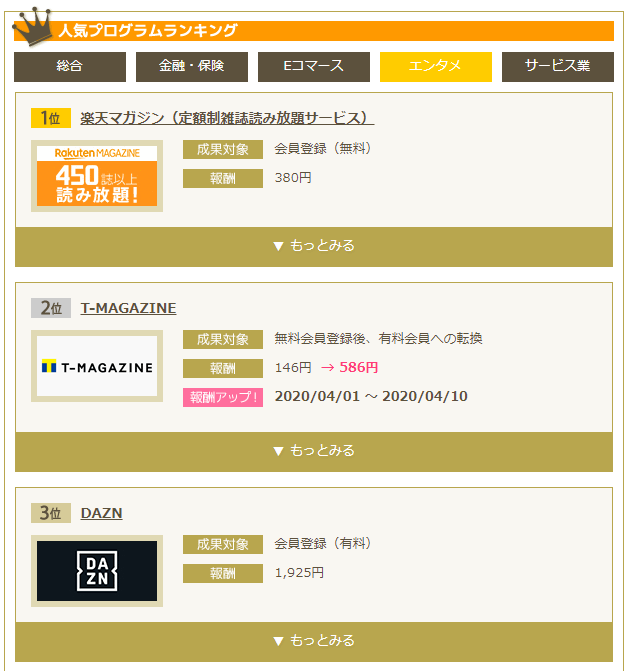Switch to the サービス業 tab
The width and height of the screenshot is (628, 671).
click(x=557, y=67)
